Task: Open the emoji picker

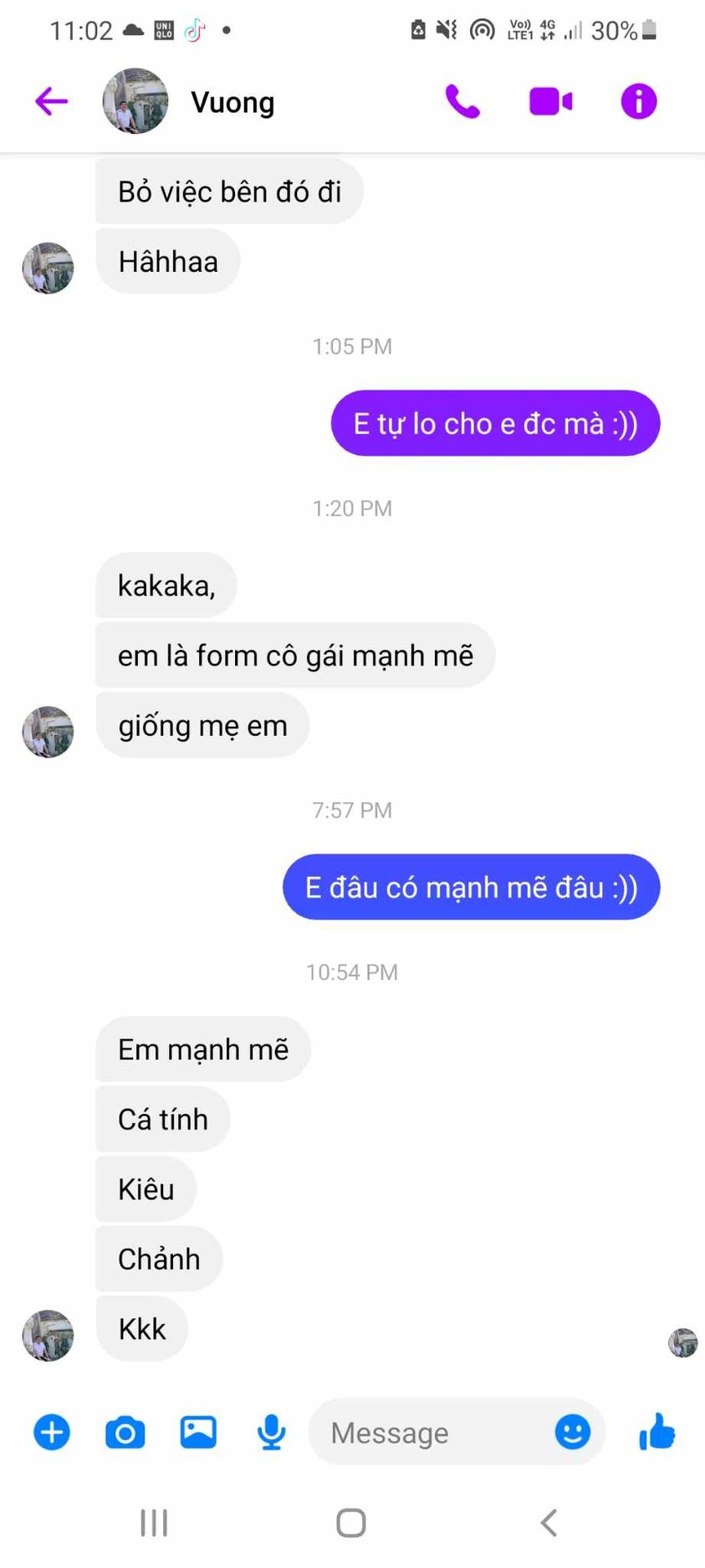Action: (573, 1432)
